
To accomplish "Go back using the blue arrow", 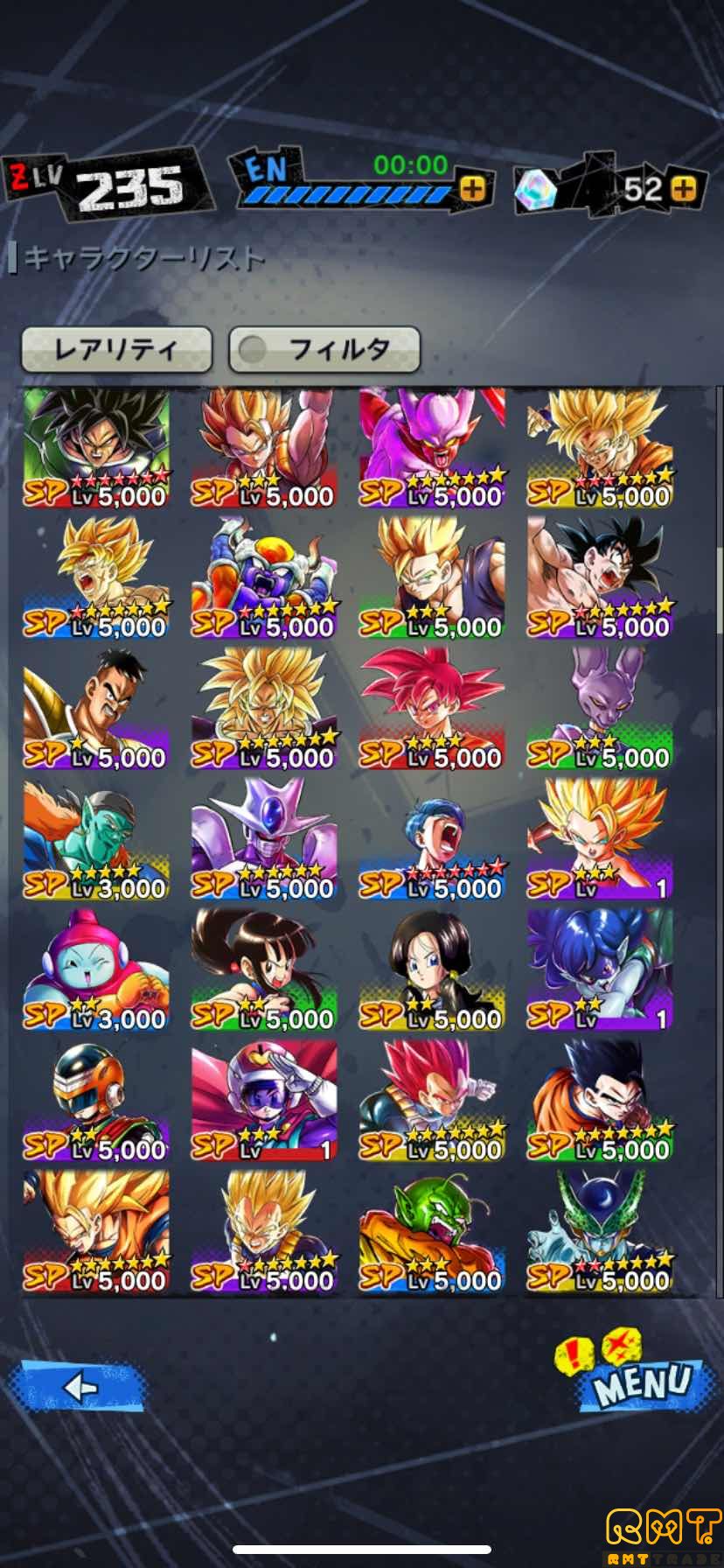I will tap(79, 1387).
